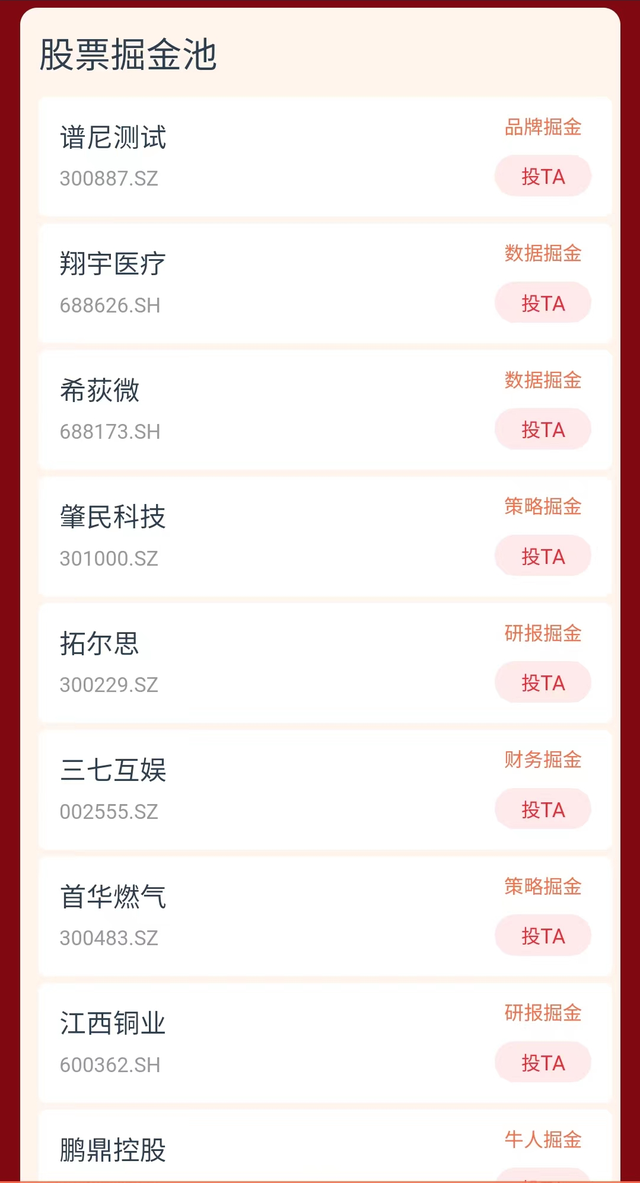
Task: Vote for 三七互娱 stock
Action: [542, 809]
